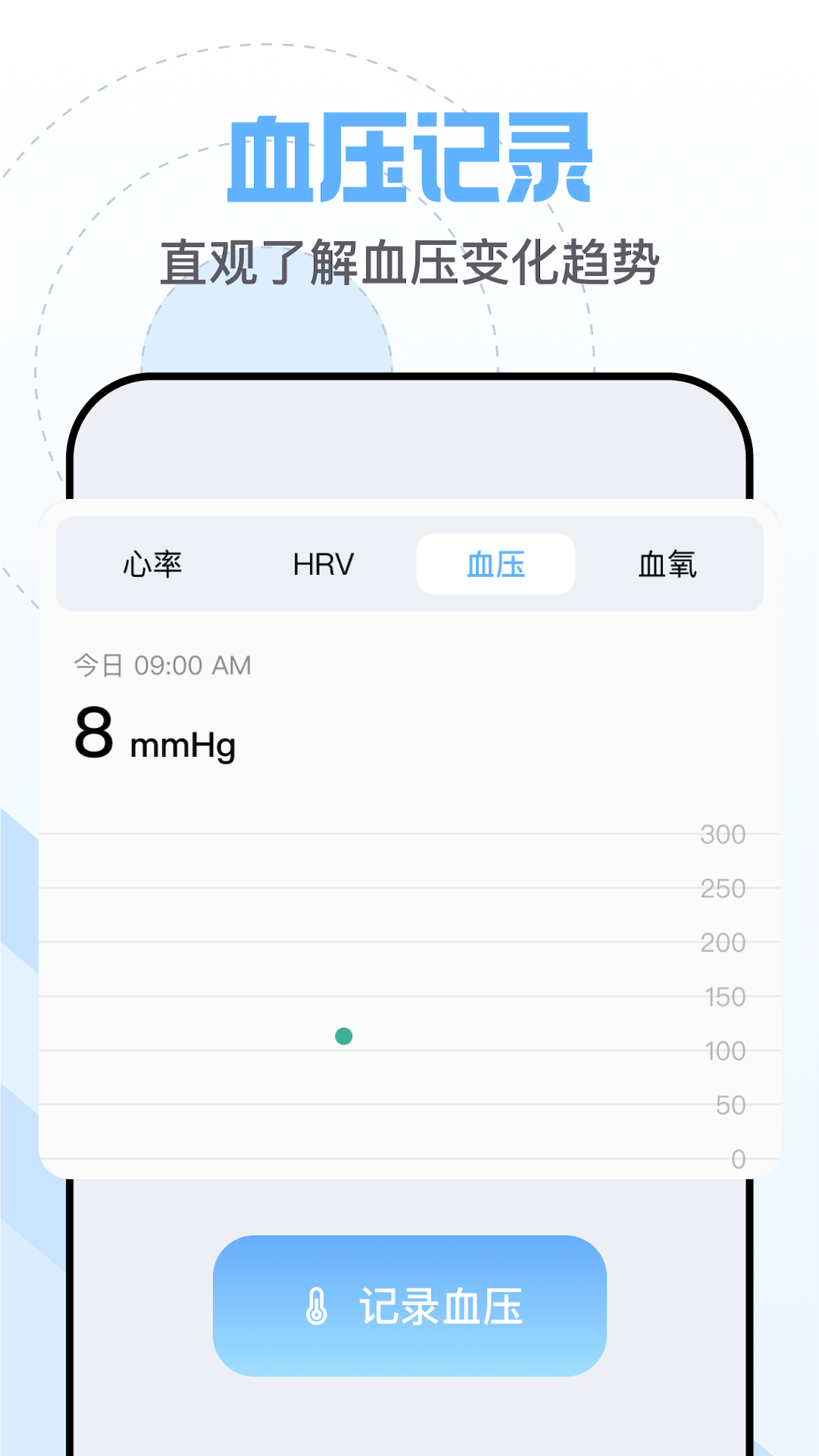Switch to the 血氧 blood oxygen tab
This screenshot has height=1456, width=819.
(x=669, y=563)
